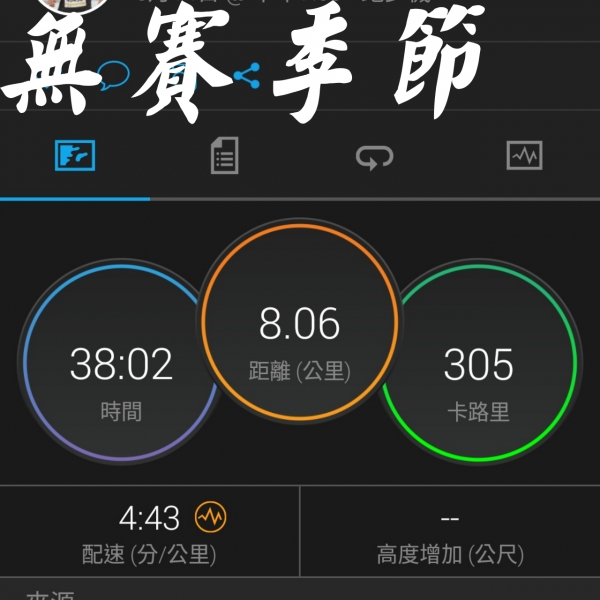Open the pace chart icon beside 4:43
The image size is (600, 600).
[x=211, y=517]
